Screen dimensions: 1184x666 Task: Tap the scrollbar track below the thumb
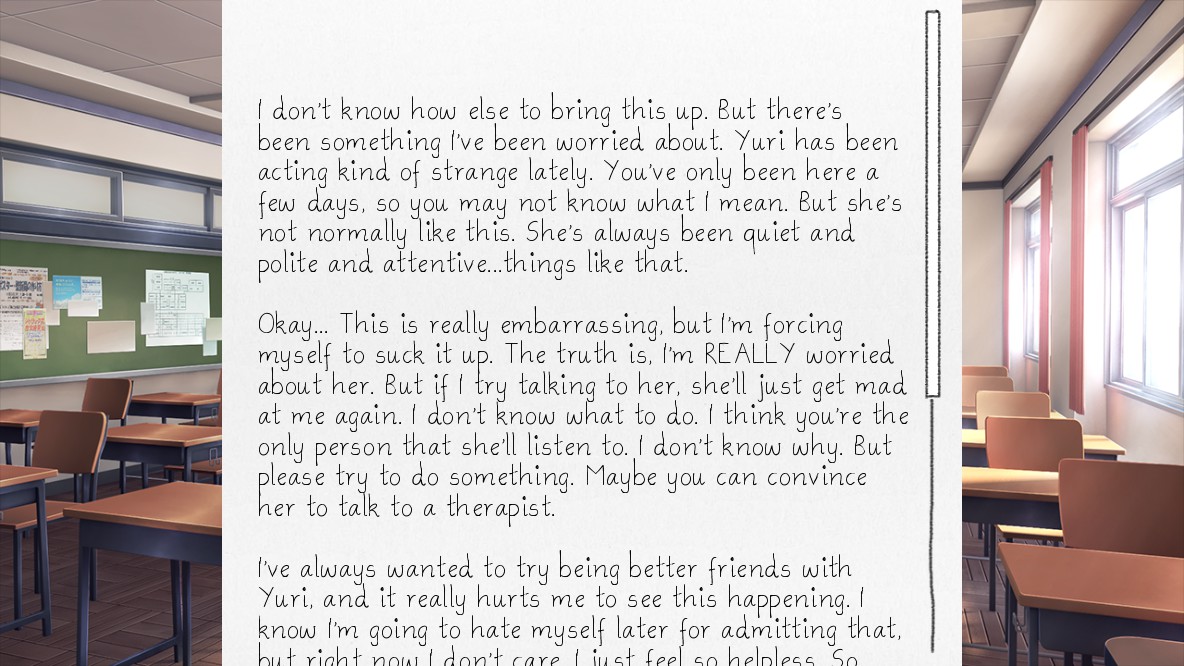coord(932,525)
